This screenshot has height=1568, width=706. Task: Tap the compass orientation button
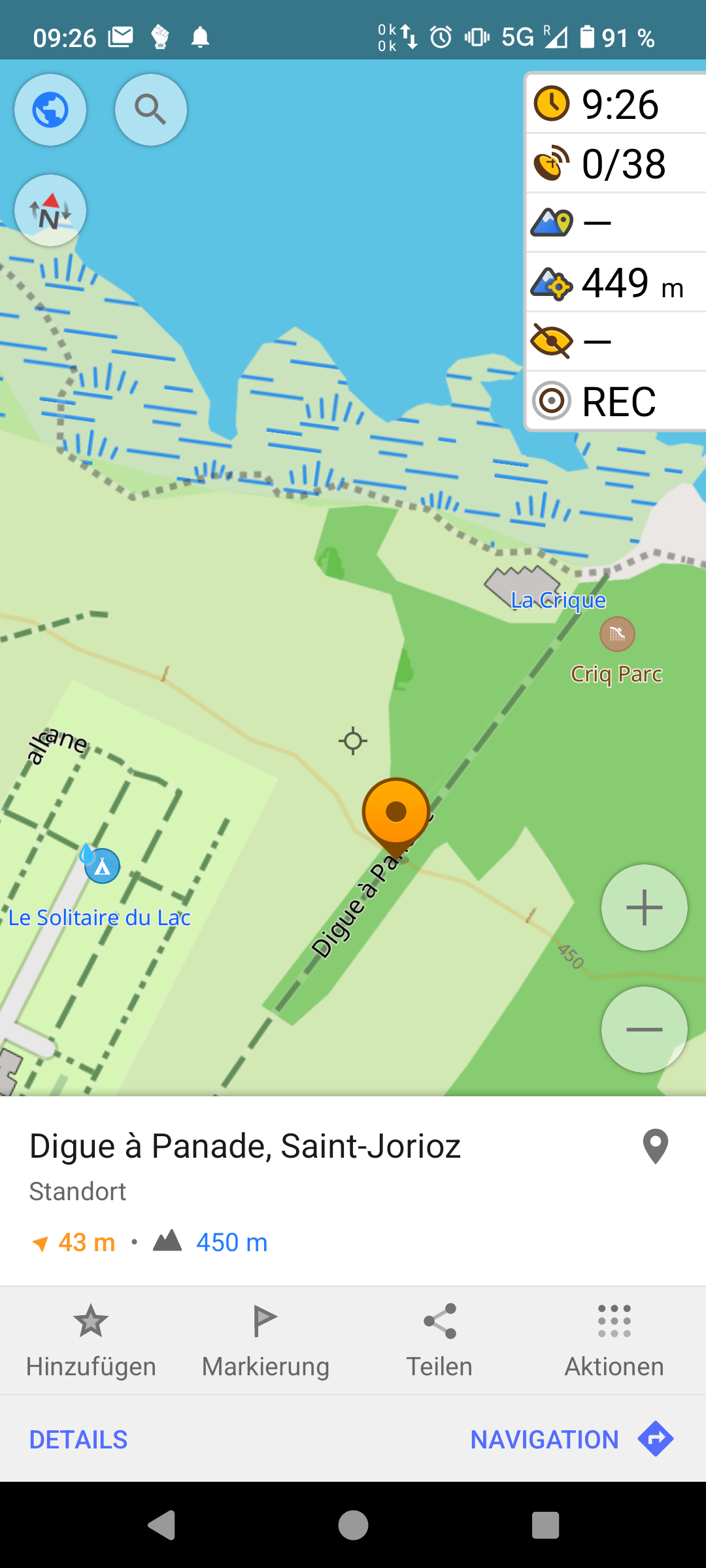50,210
